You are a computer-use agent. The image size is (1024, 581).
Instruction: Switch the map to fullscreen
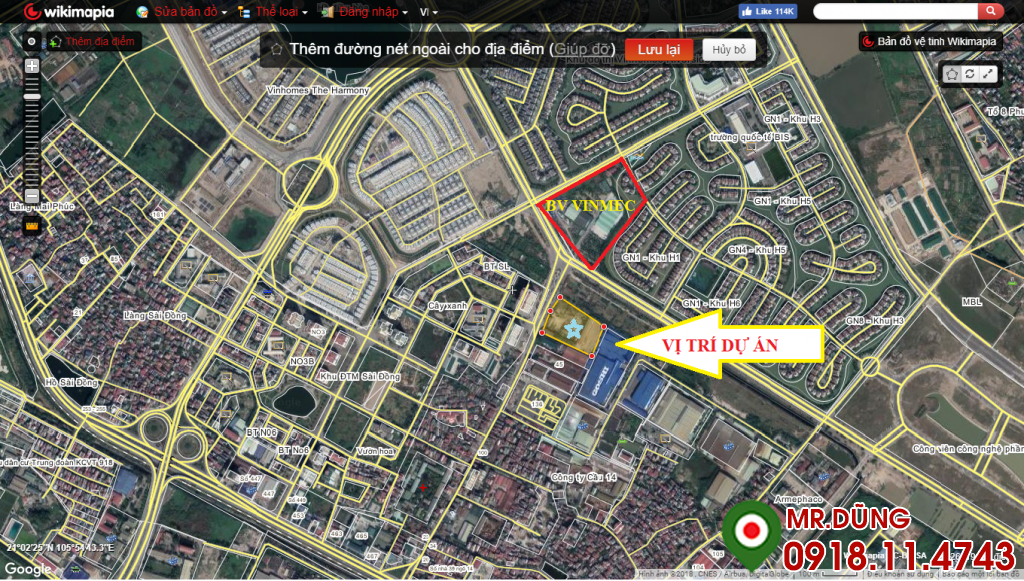coord(988,74)
